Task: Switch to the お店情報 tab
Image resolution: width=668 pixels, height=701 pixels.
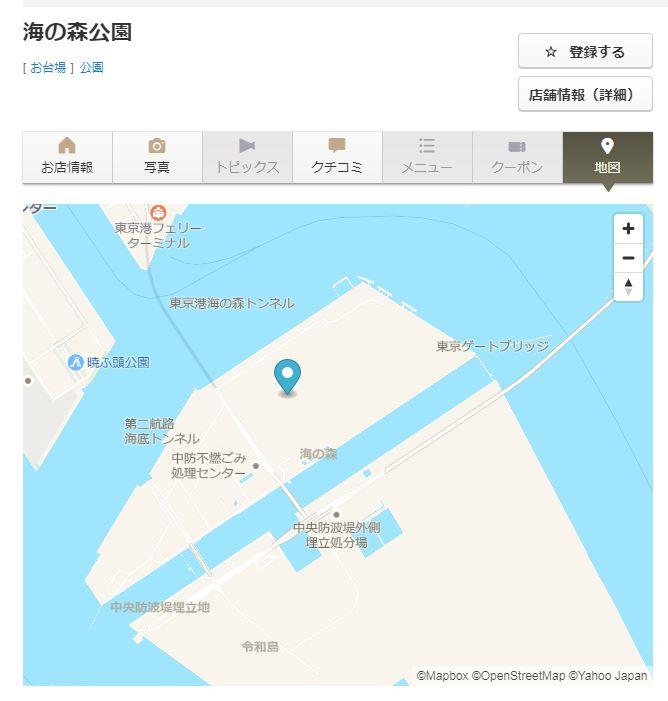Action: (x=67, y=157)
